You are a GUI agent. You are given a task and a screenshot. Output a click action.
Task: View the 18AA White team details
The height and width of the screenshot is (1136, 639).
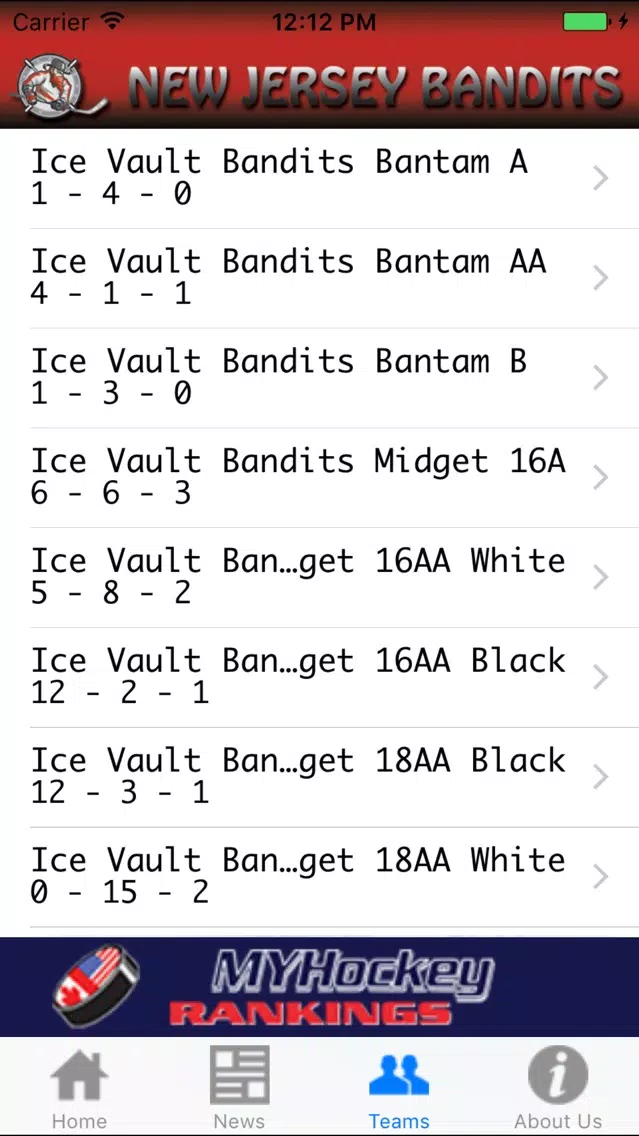point(320,877)
